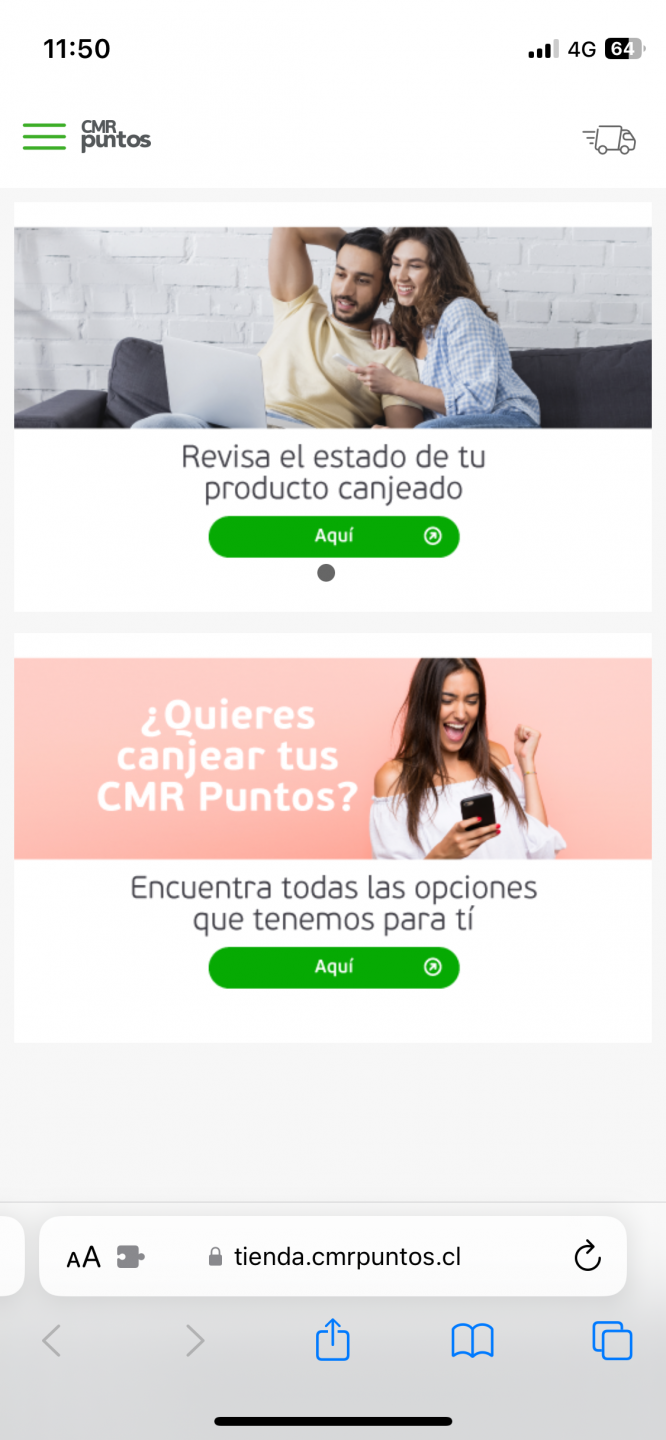Reload the page
This screenshot has height=1440, width=666.
click(x=587, y=1256)
